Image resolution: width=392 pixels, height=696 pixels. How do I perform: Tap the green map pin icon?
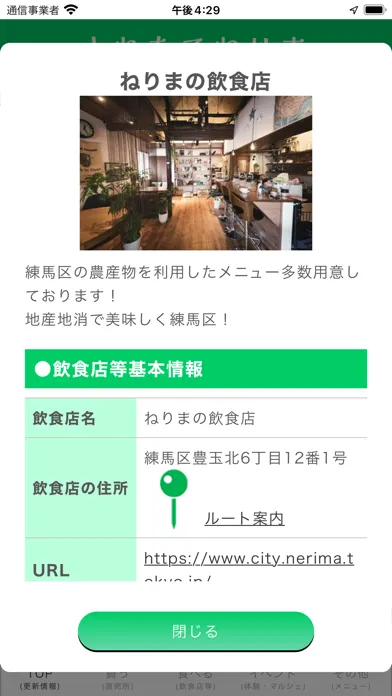click(174, 498)
